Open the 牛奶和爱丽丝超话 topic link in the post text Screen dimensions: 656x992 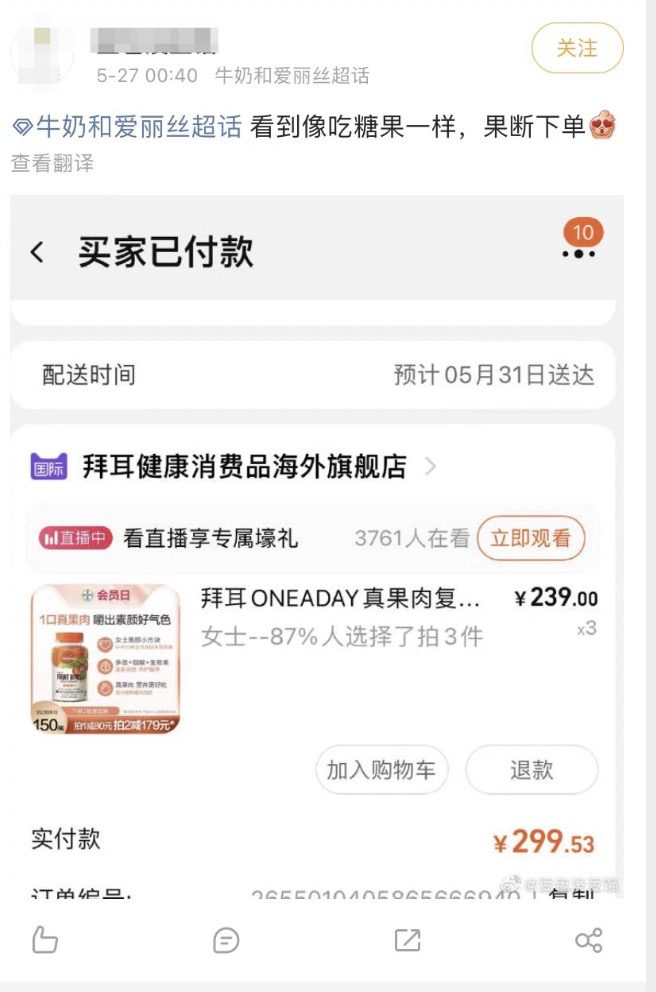pos(127,127)
